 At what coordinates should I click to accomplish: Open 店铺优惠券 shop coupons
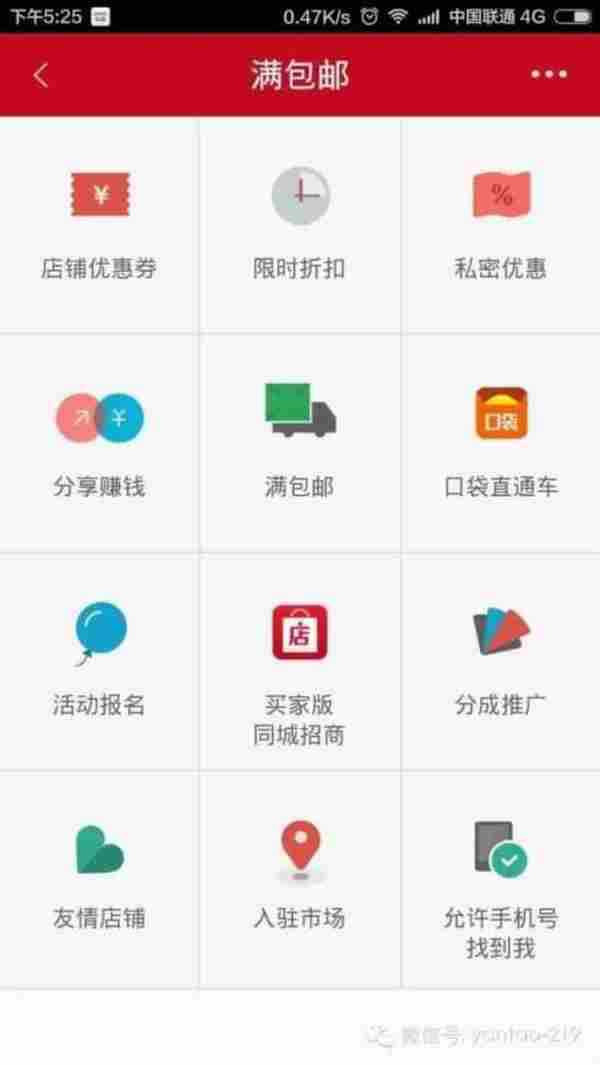pyautogui.click(x=99, y=225)
